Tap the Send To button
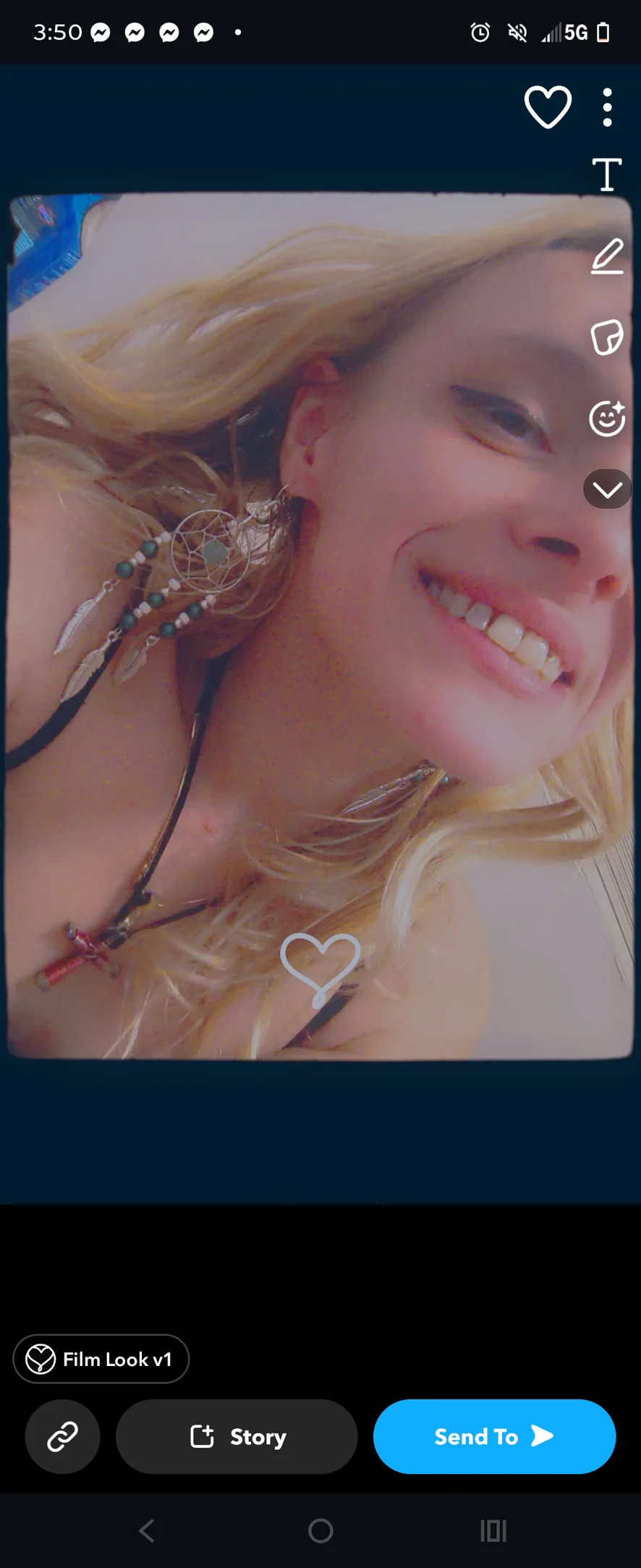This screenshot has width=641, height=1568. pyautogui.click(x=494, y=1436)
